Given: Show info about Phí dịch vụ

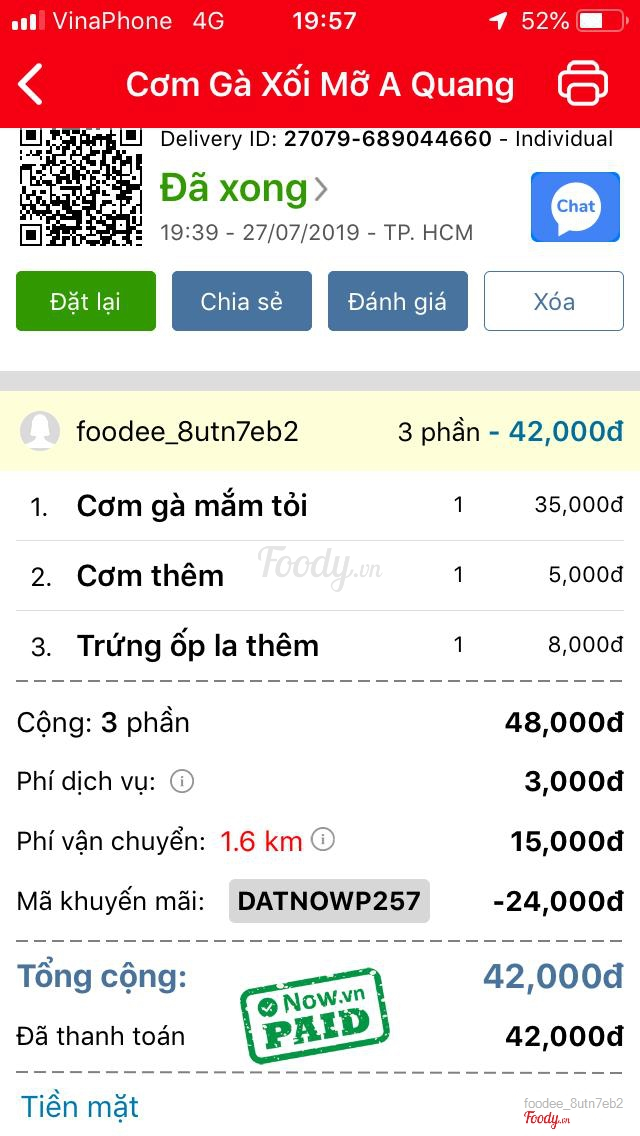Looking at the screenshot, I should click(x=182, y=781).
